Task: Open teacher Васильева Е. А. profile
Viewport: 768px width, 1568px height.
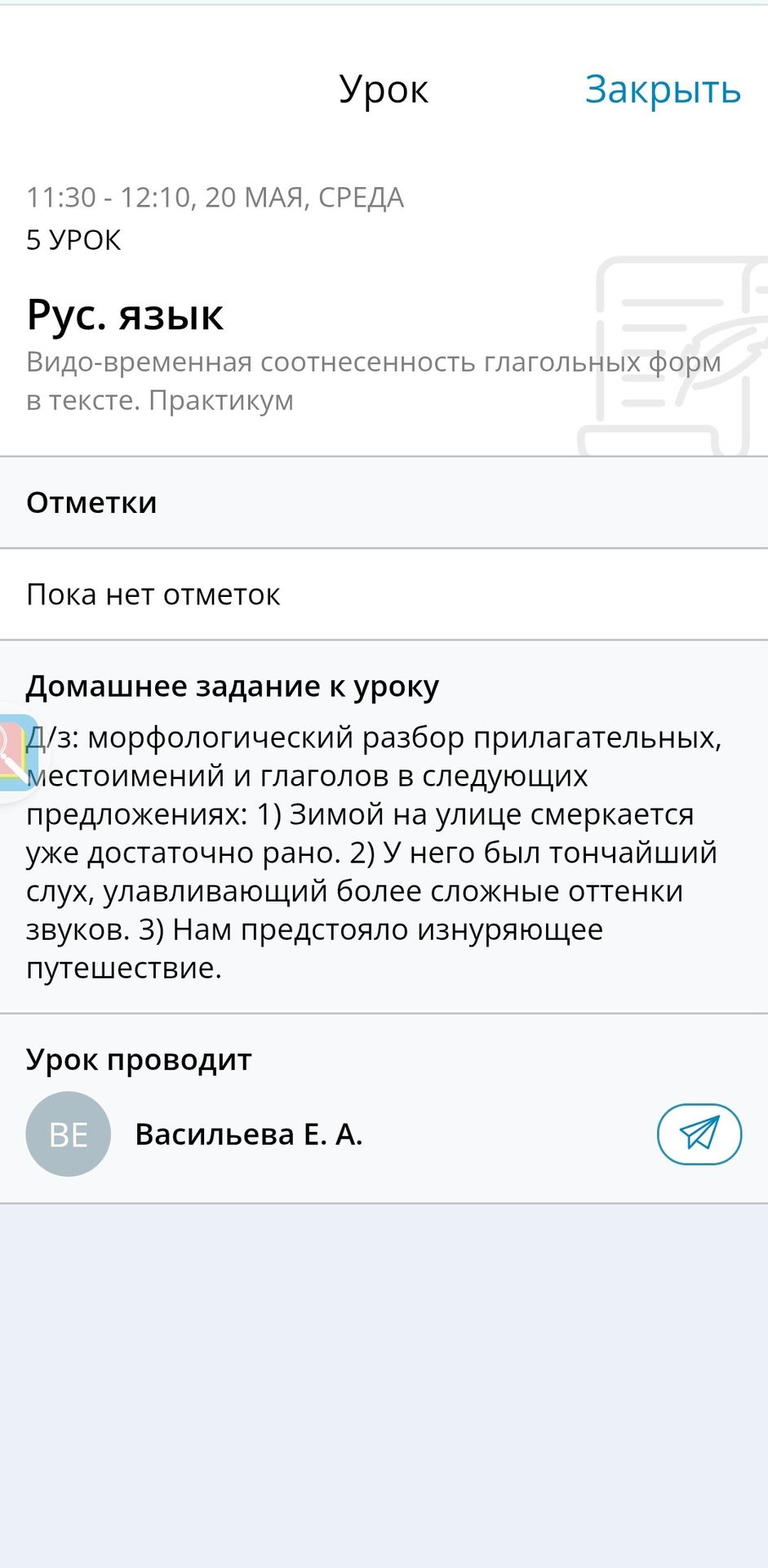Action: point(249,1134)
